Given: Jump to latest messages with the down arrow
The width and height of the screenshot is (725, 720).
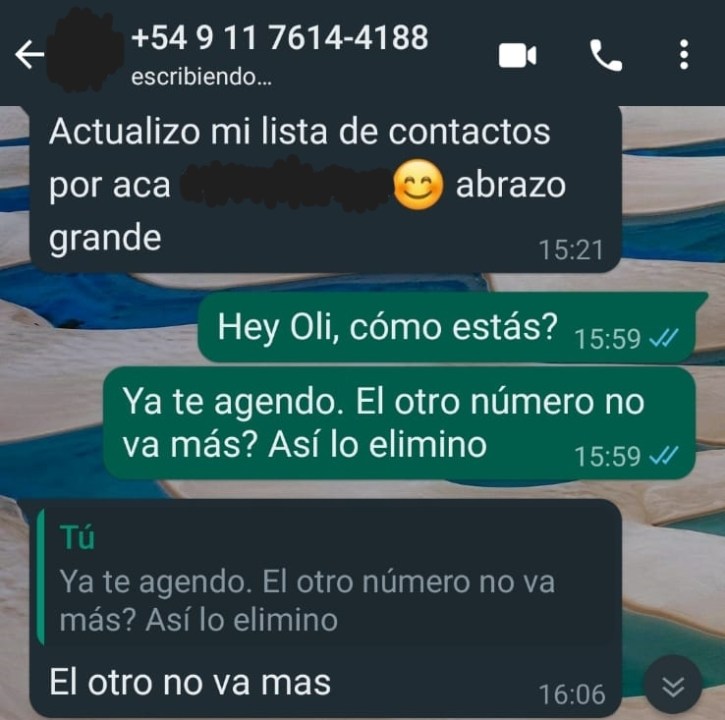Looking at the screenshot, I should [674, 685].
